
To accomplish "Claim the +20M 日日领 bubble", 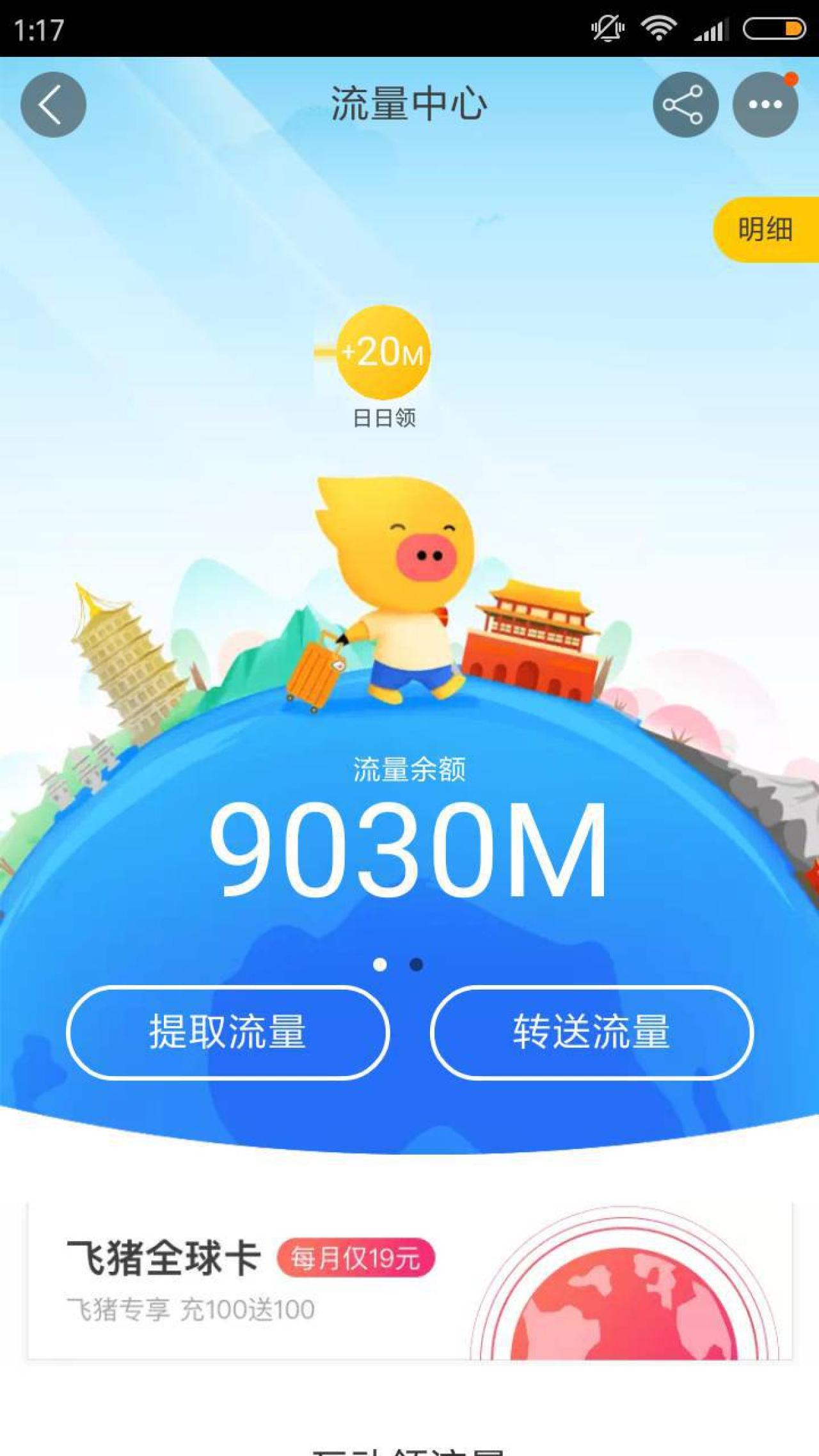I will pyautogui.click(x=383, y=352).
